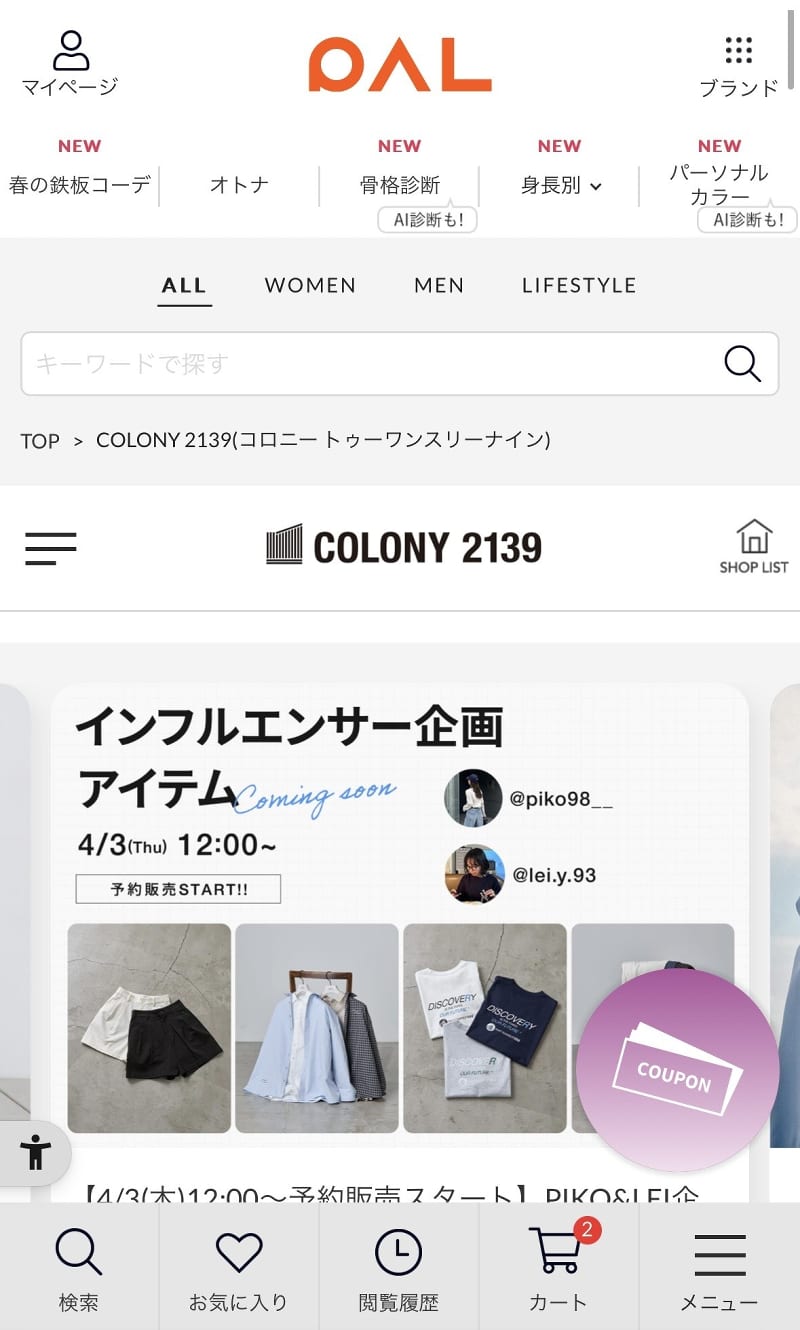The image size is (800, 1330).
Task: Open the COUPON floating button
Action: point(678,1069)
